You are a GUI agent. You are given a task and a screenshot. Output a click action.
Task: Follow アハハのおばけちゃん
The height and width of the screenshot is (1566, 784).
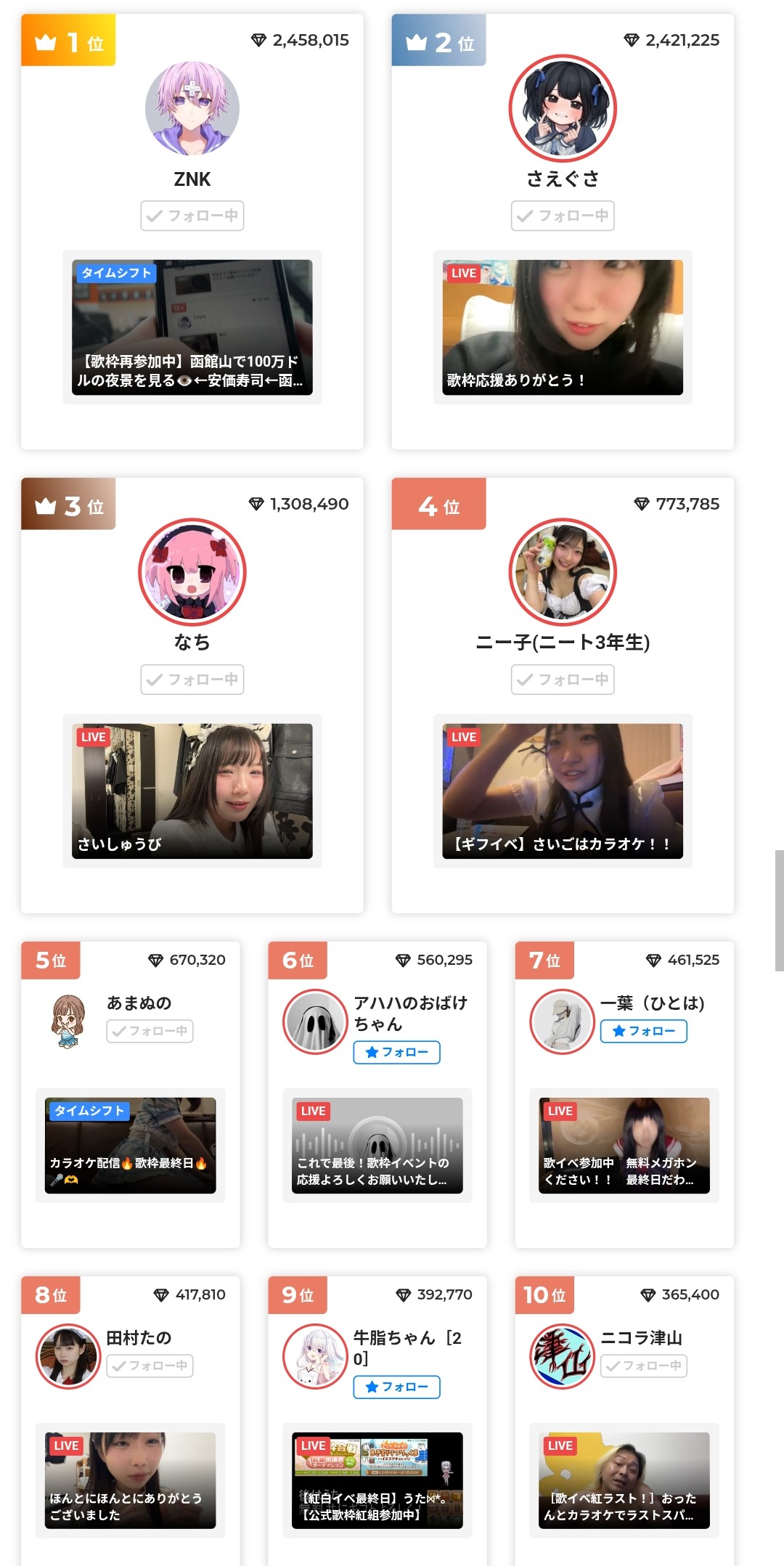pos(397,1052)
